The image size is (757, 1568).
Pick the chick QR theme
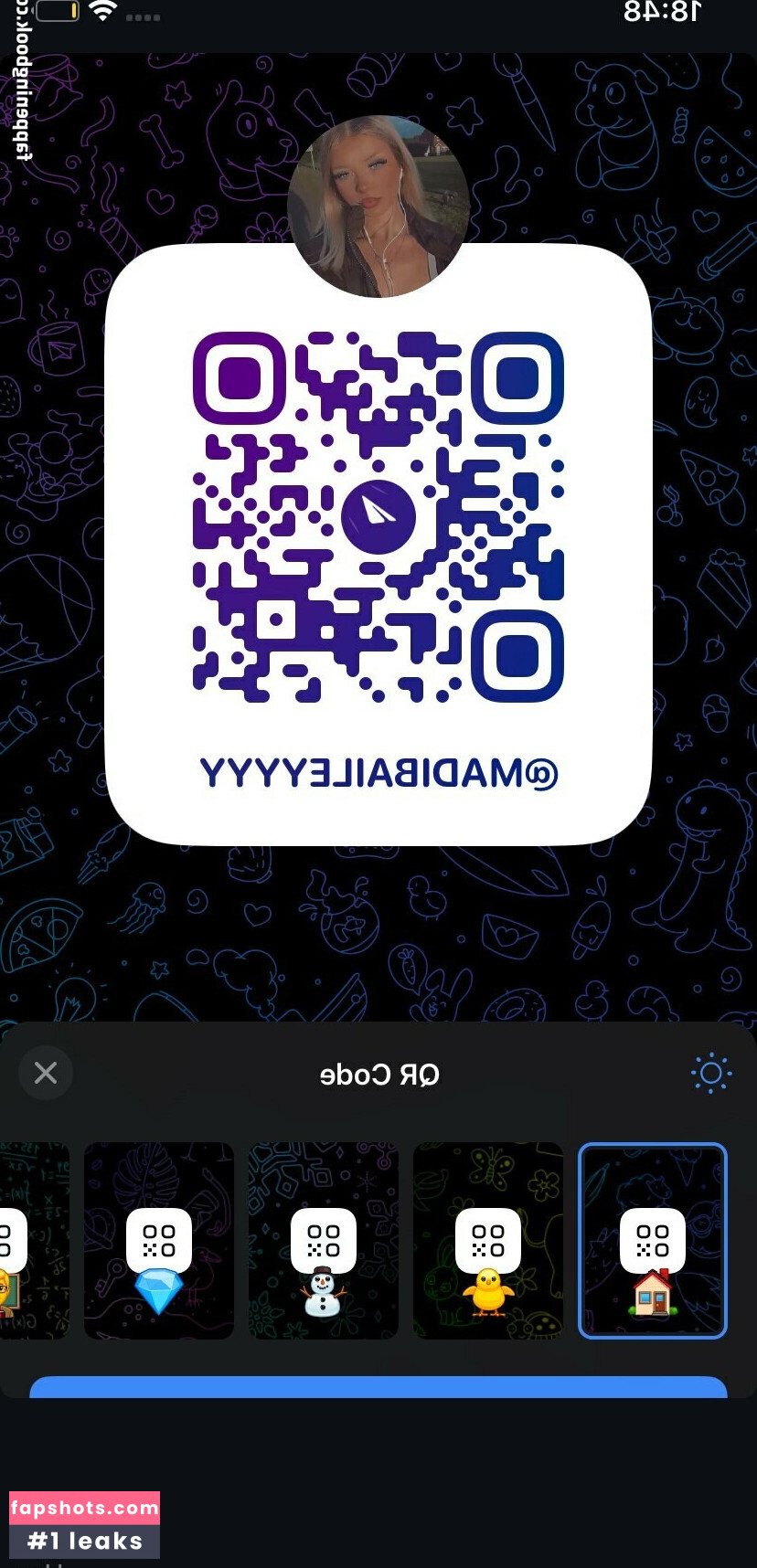pyautogui.click(x=488, y=1241)
